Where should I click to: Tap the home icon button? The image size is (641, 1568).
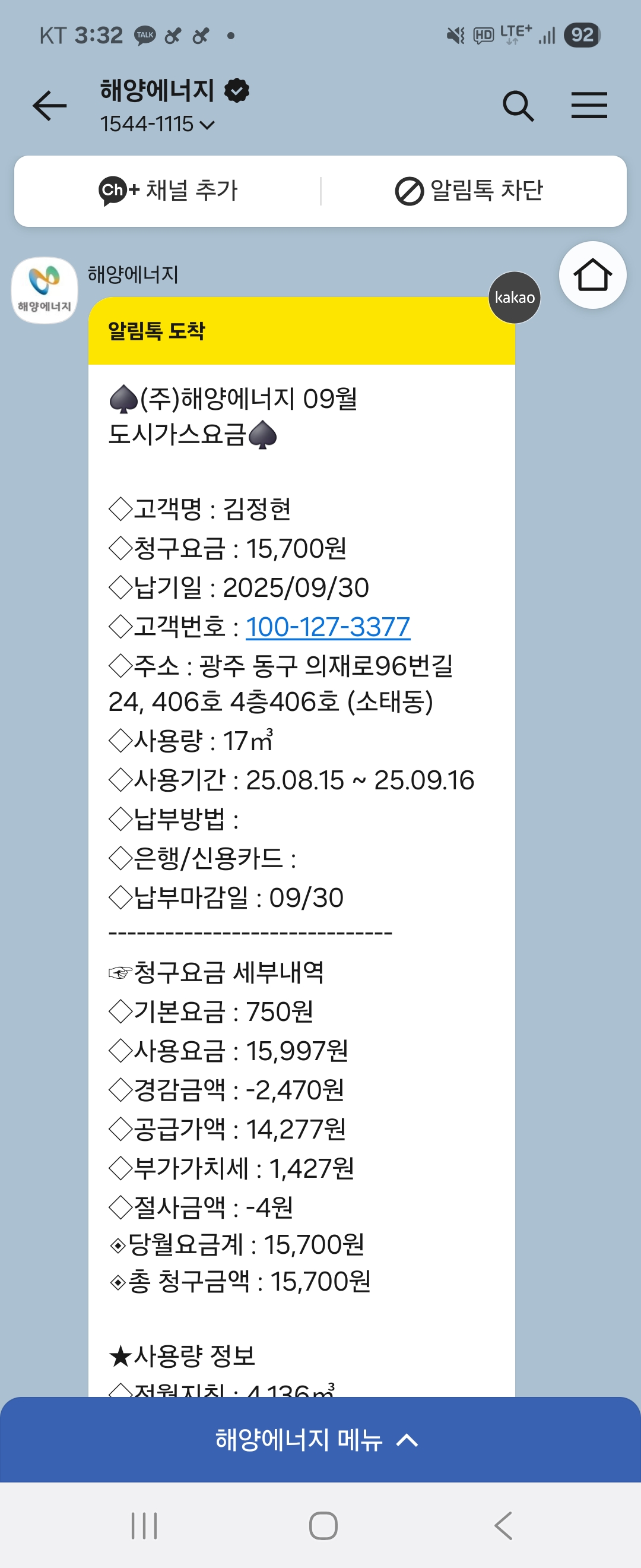(592, 275)
